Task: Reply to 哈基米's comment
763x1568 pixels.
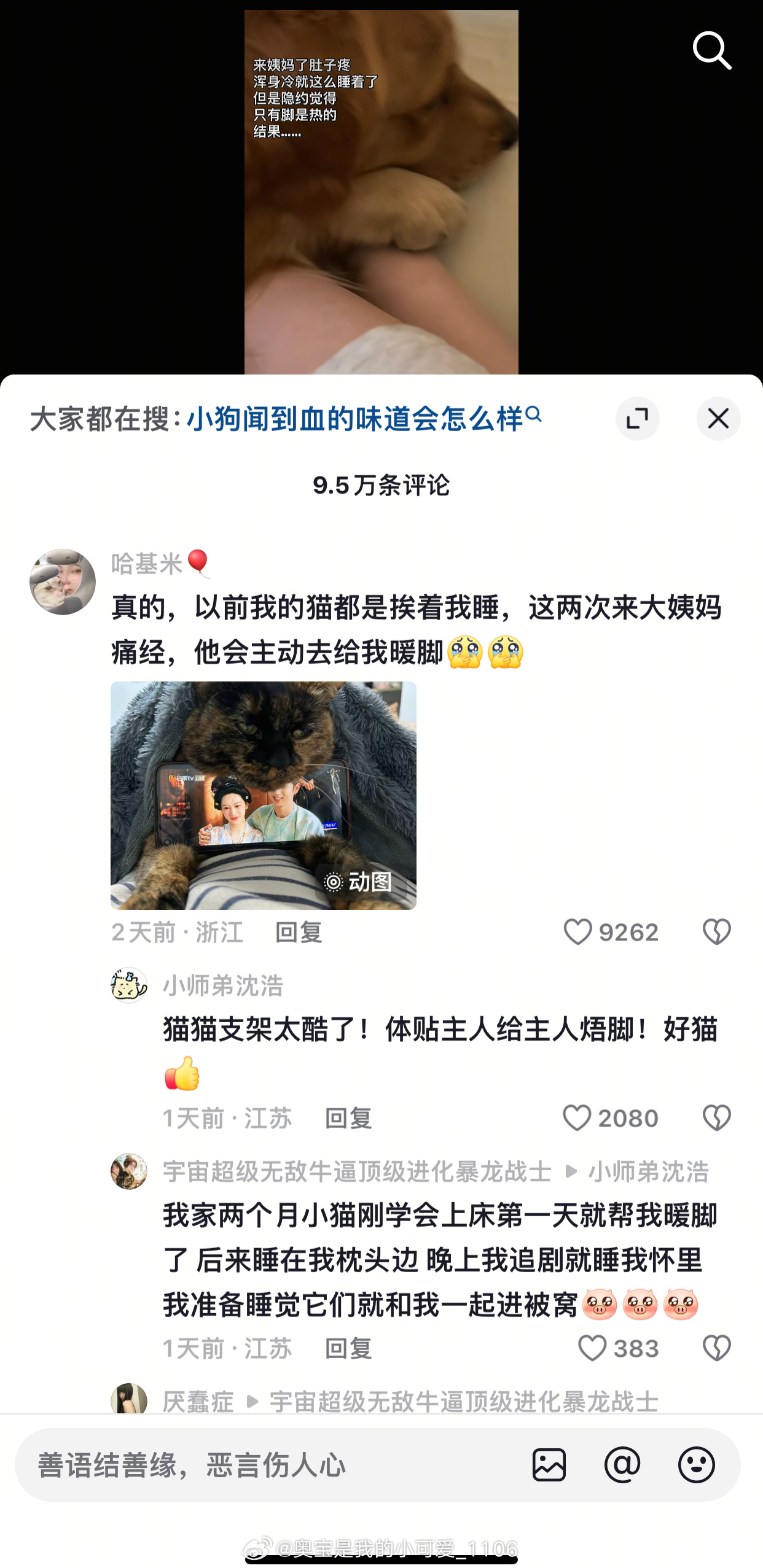Action: tap(299, 933)
